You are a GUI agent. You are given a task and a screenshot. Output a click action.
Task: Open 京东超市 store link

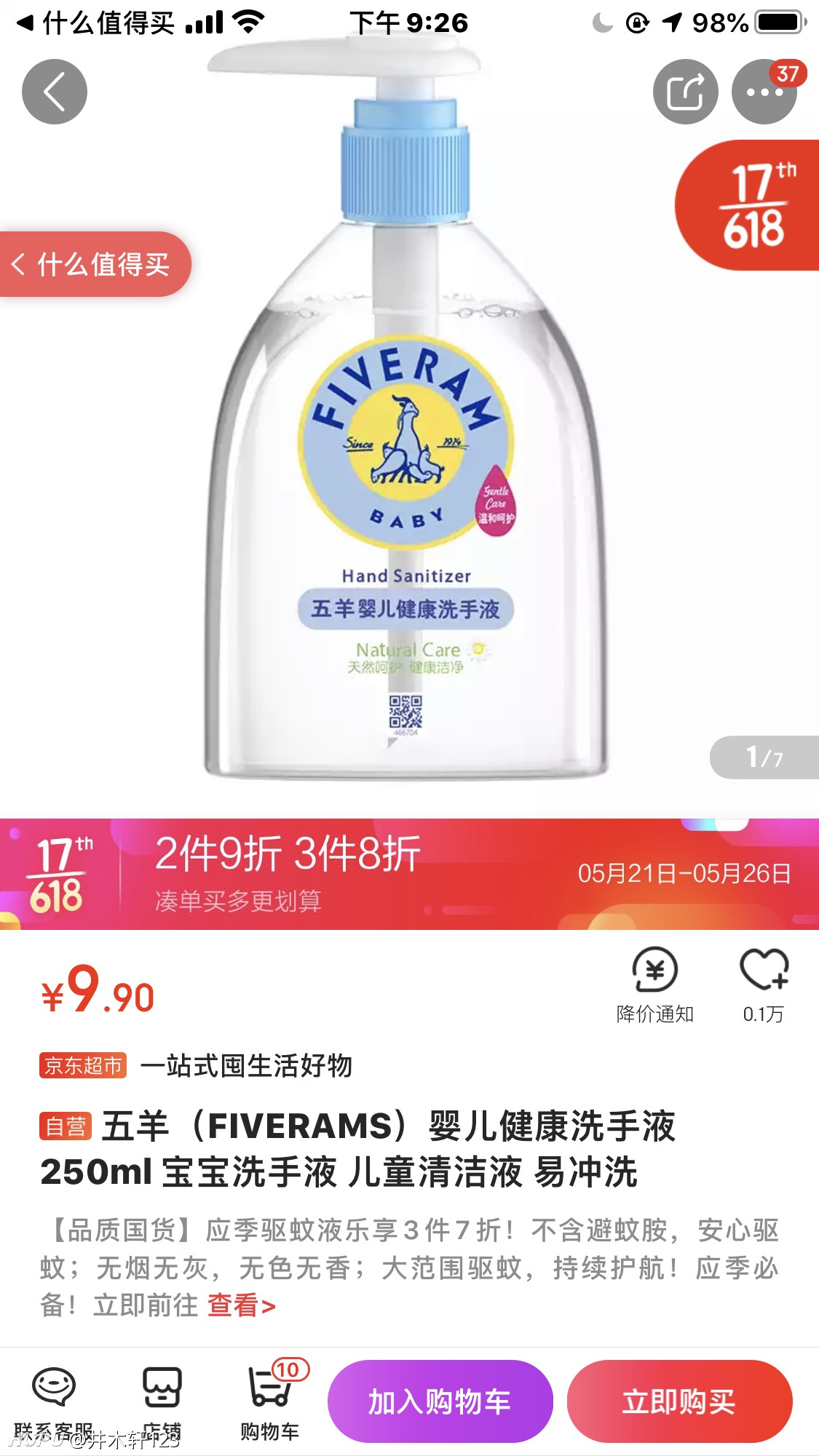[x=83, y=1065]
